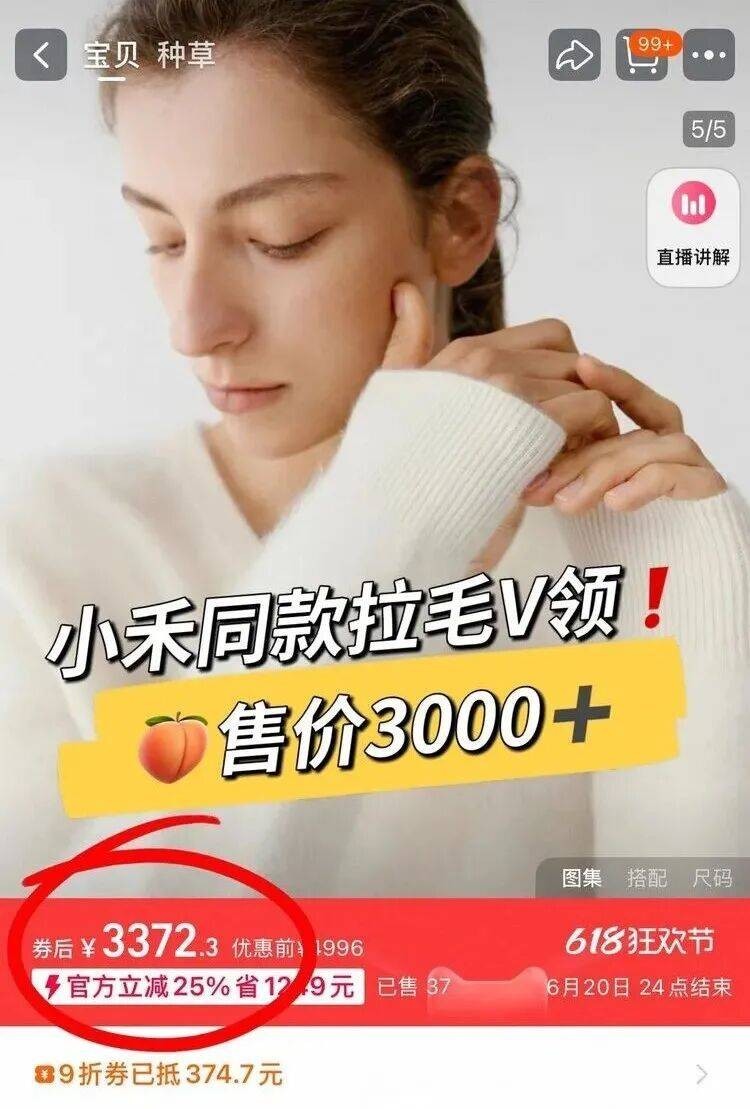Select the 尺码 view
Screen dimensions: 750x1109
712,878
